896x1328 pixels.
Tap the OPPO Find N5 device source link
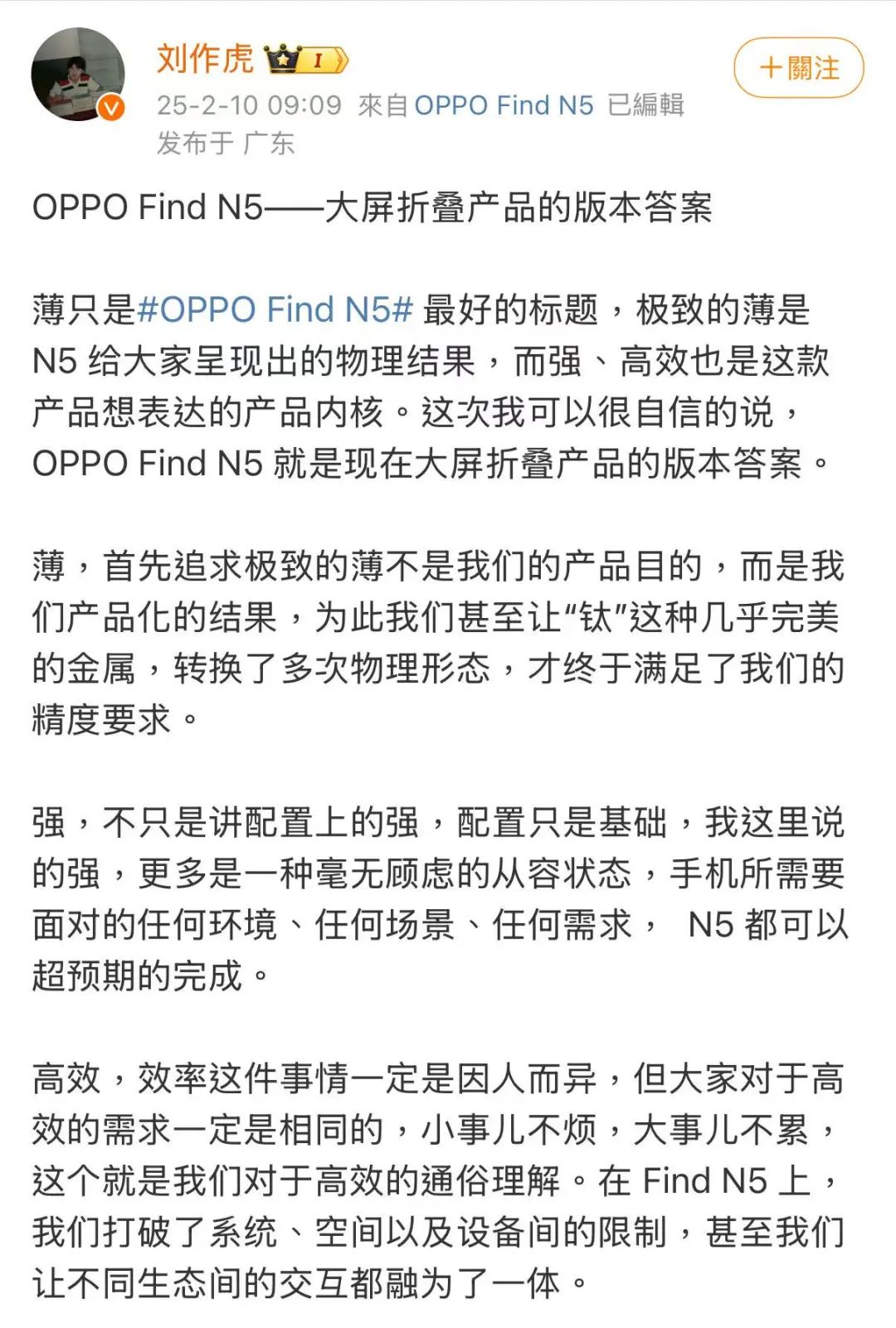pos(504,105)
